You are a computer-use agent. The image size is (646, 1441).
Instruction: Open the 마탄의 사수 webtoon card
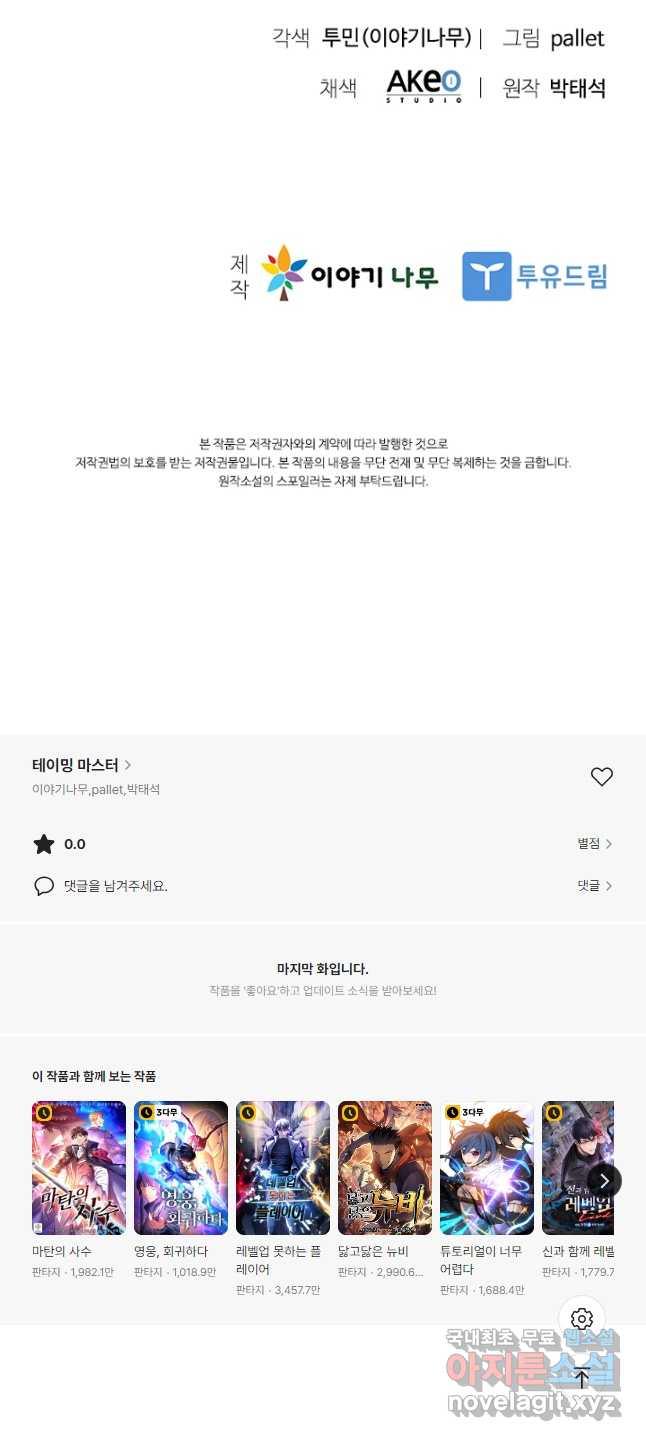pos(79,1169)
